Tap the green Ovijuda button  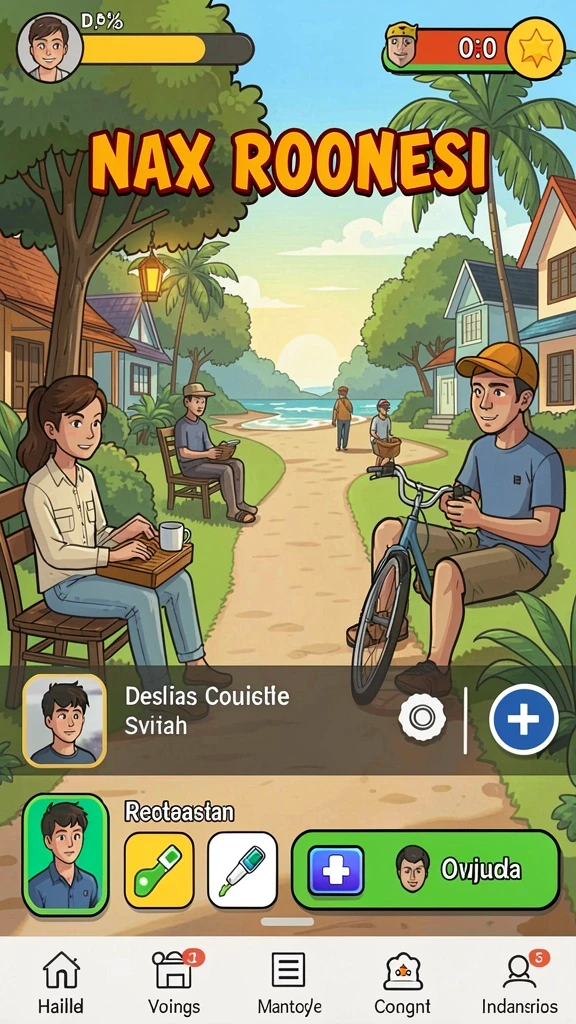click(426, 870)
